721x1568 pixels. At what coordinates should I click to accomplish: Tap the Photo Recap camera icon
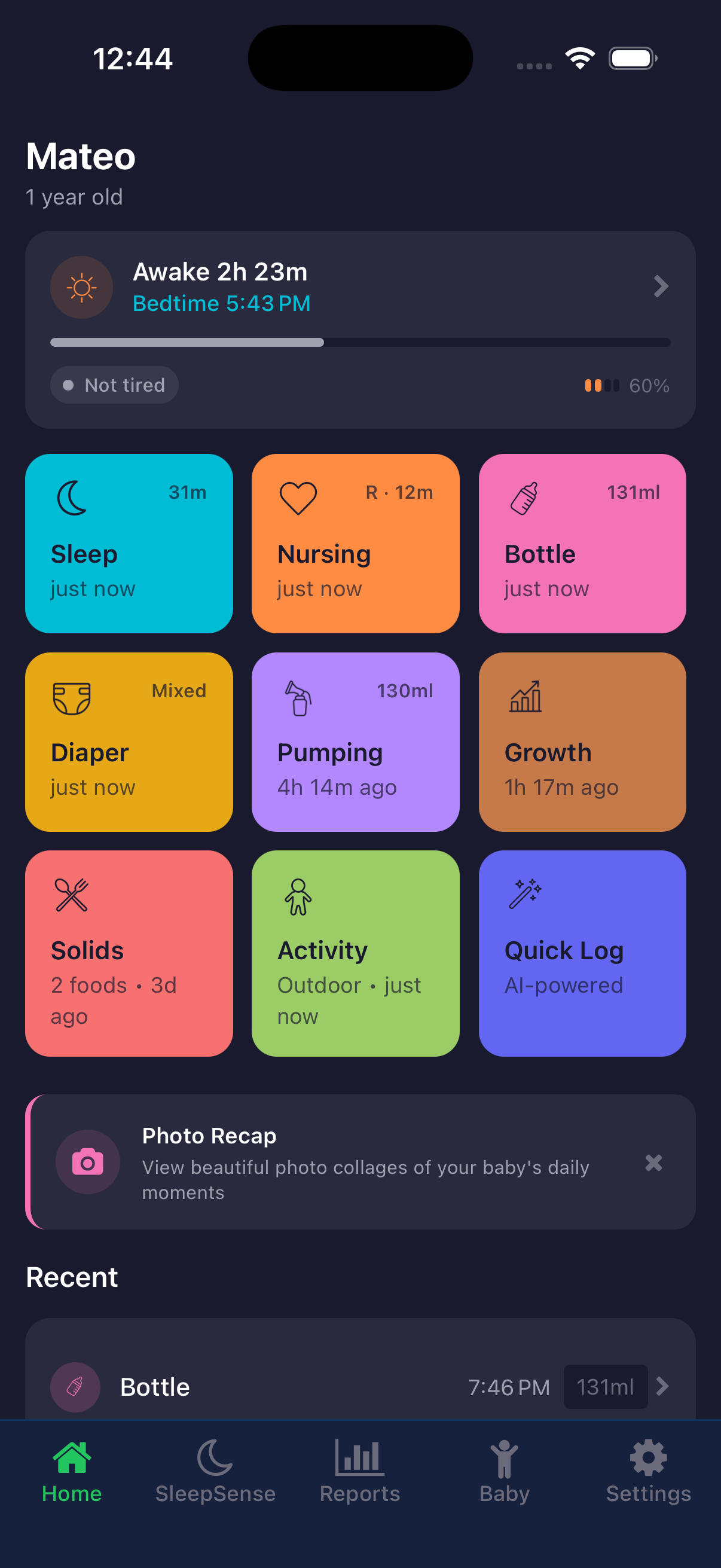tap(88, 1160)
